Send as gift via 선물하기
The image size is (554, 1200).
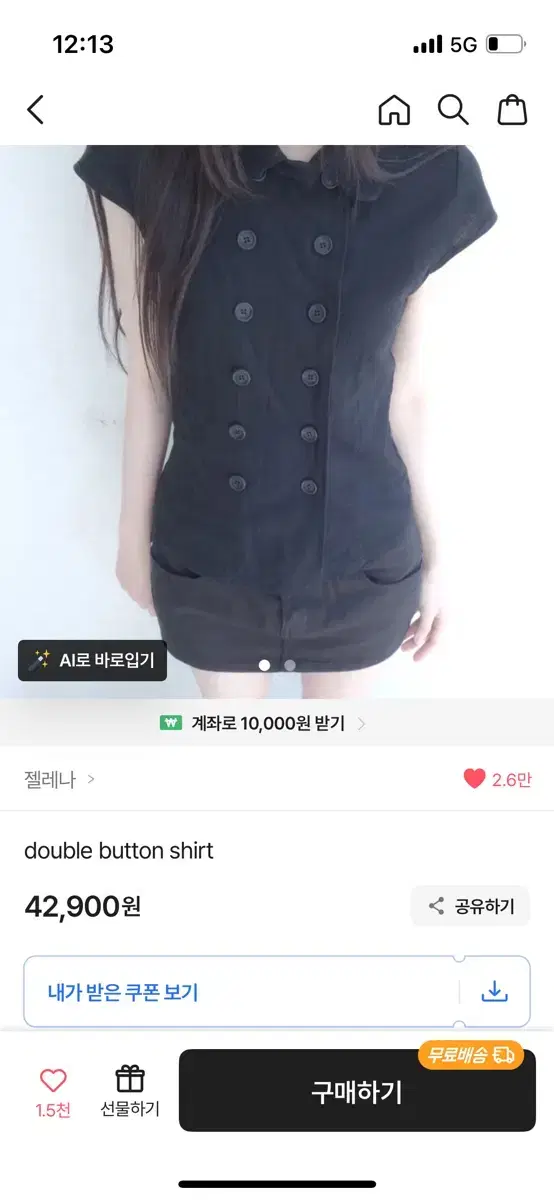[129, 1091]
